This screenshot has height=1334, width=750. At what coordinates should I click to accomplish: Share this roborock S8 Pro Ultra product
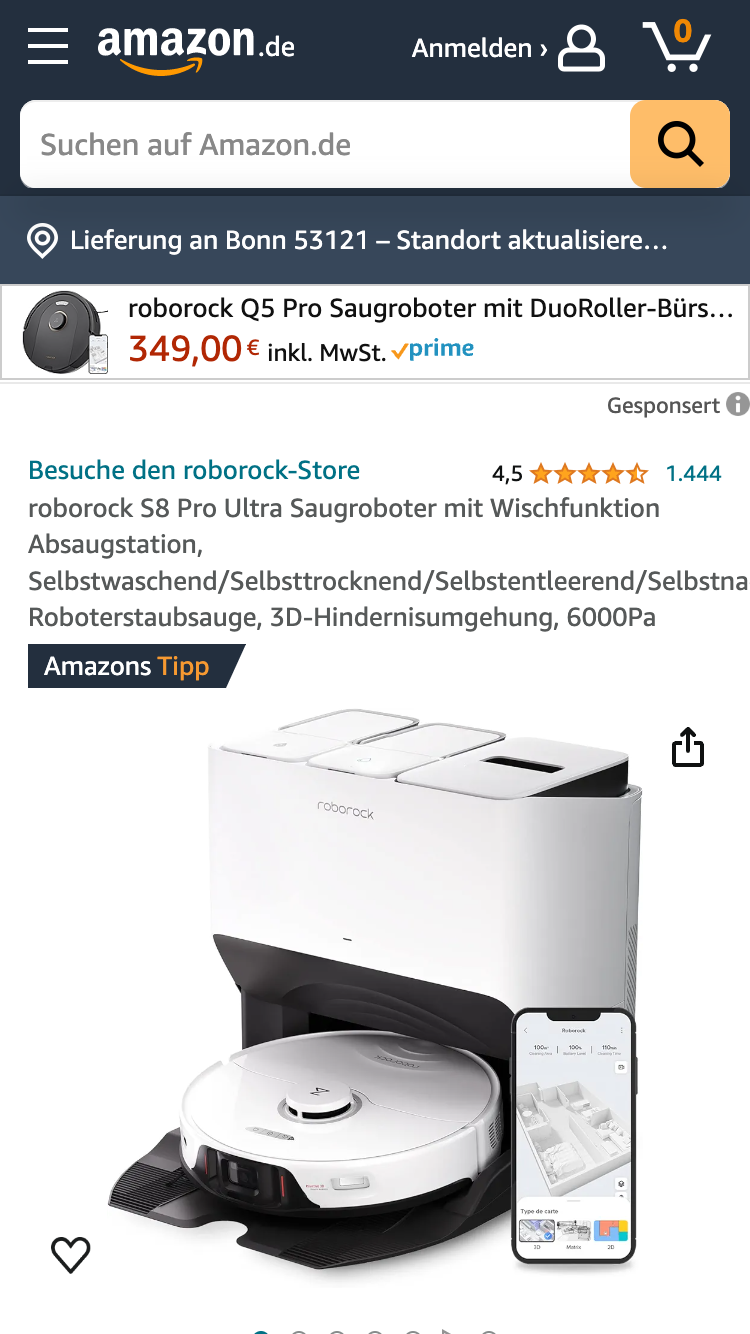[x=688, y=747]
